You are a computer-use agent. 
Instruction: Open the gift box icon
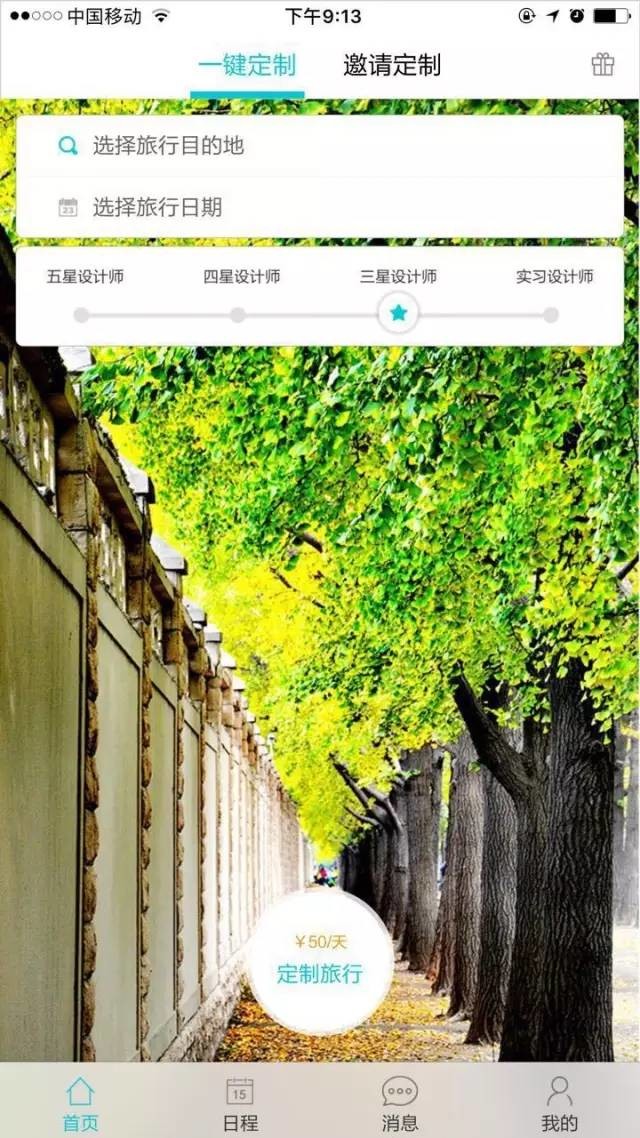(602, 65)
